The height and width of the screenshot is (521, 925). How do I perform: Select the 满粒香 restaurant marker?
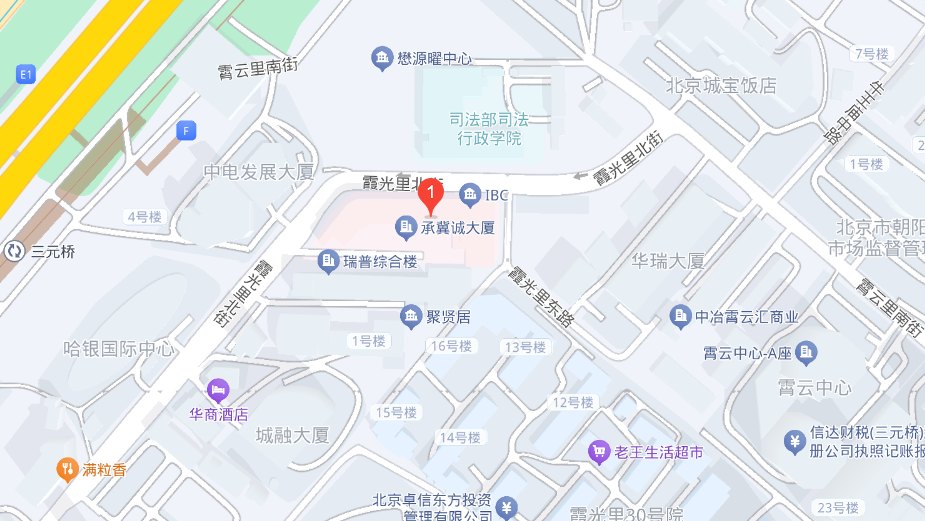(x=68, y=468)
